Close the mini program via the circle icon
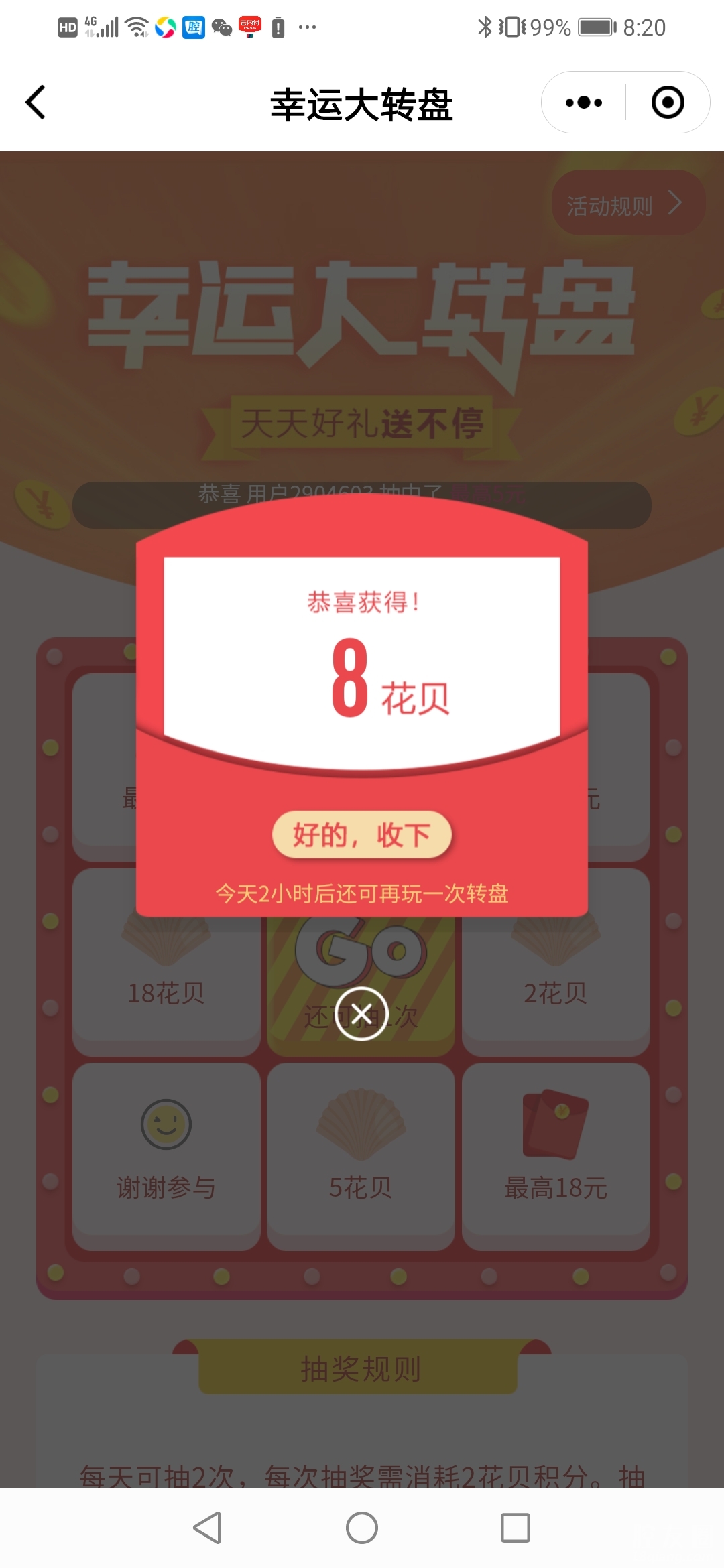The height and width of the screenshot is (1568, 724). (x=668, y=103)
